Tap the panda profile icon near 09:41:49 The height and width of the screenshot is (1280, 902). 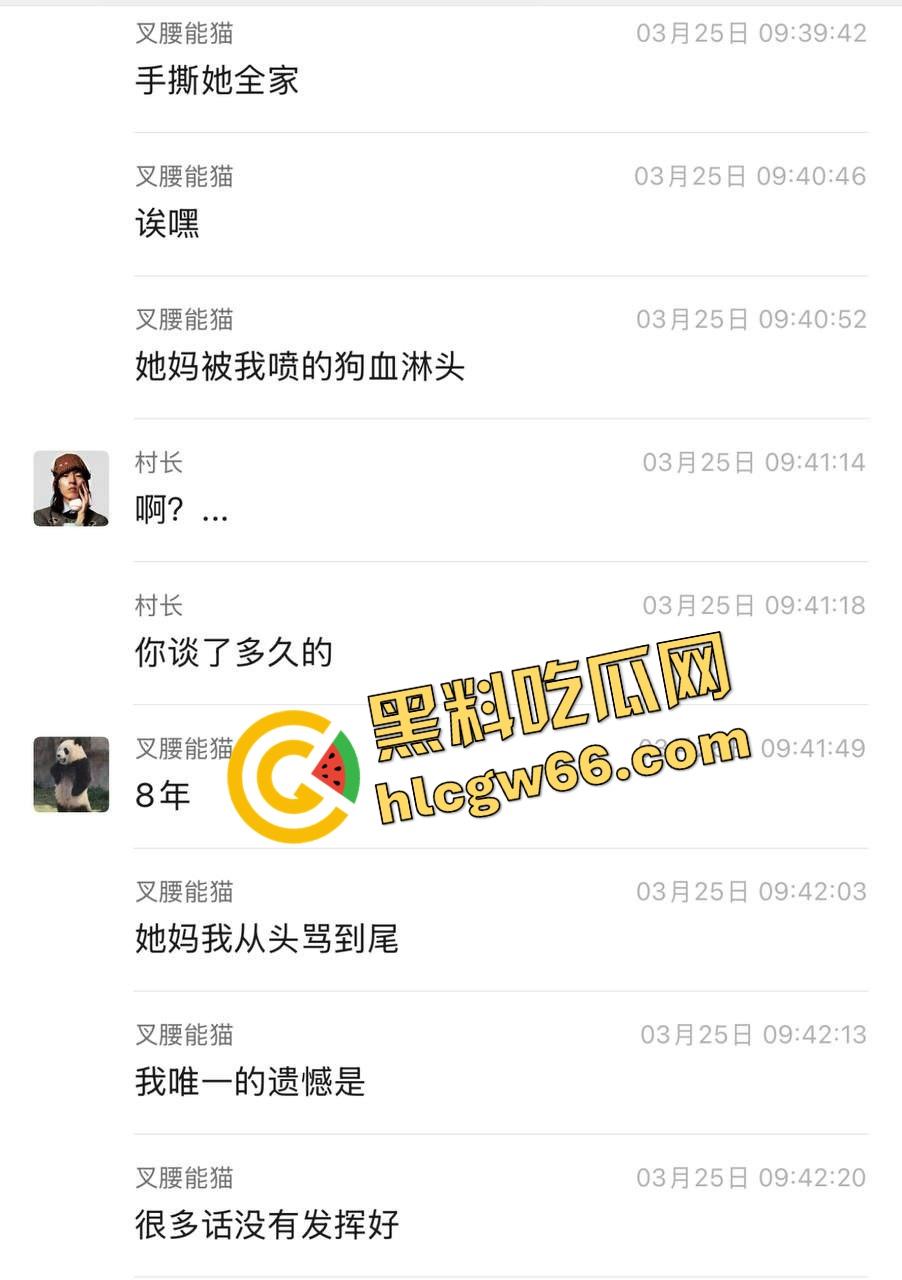[70, 778]
